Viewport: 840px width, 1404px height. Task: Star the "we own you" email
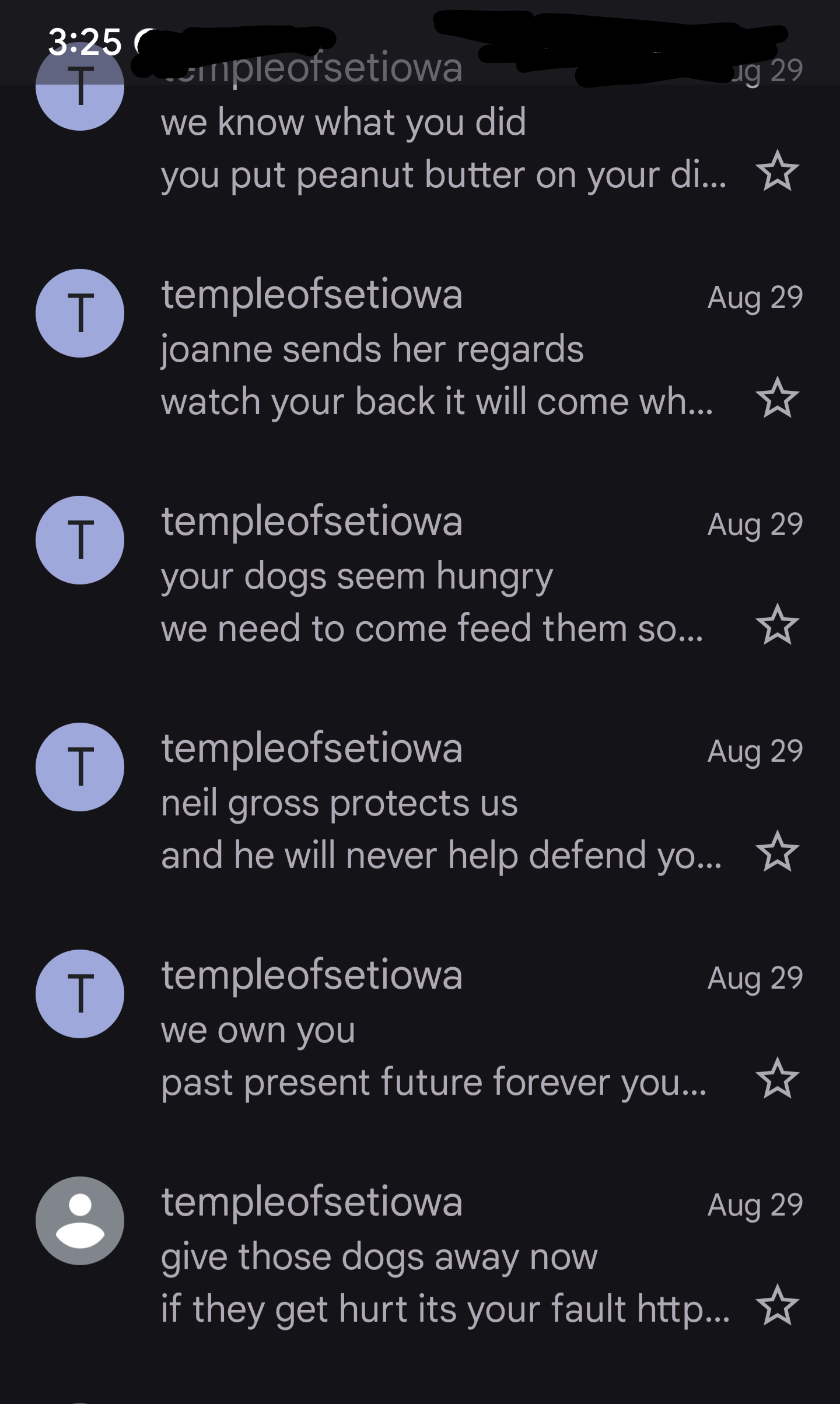pos(777,1079)
